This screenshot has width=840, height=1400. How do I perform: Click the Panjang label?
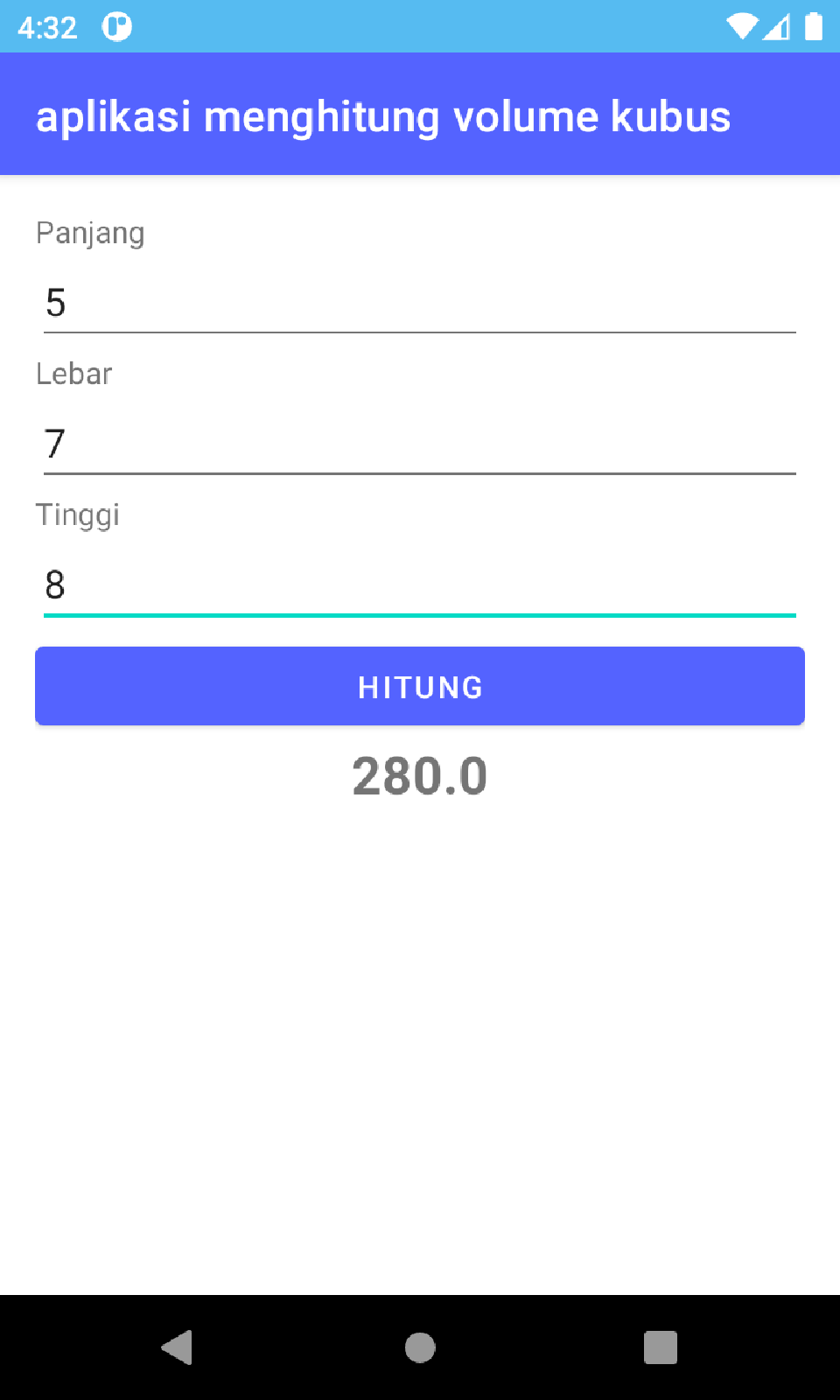tap(90, 233)
